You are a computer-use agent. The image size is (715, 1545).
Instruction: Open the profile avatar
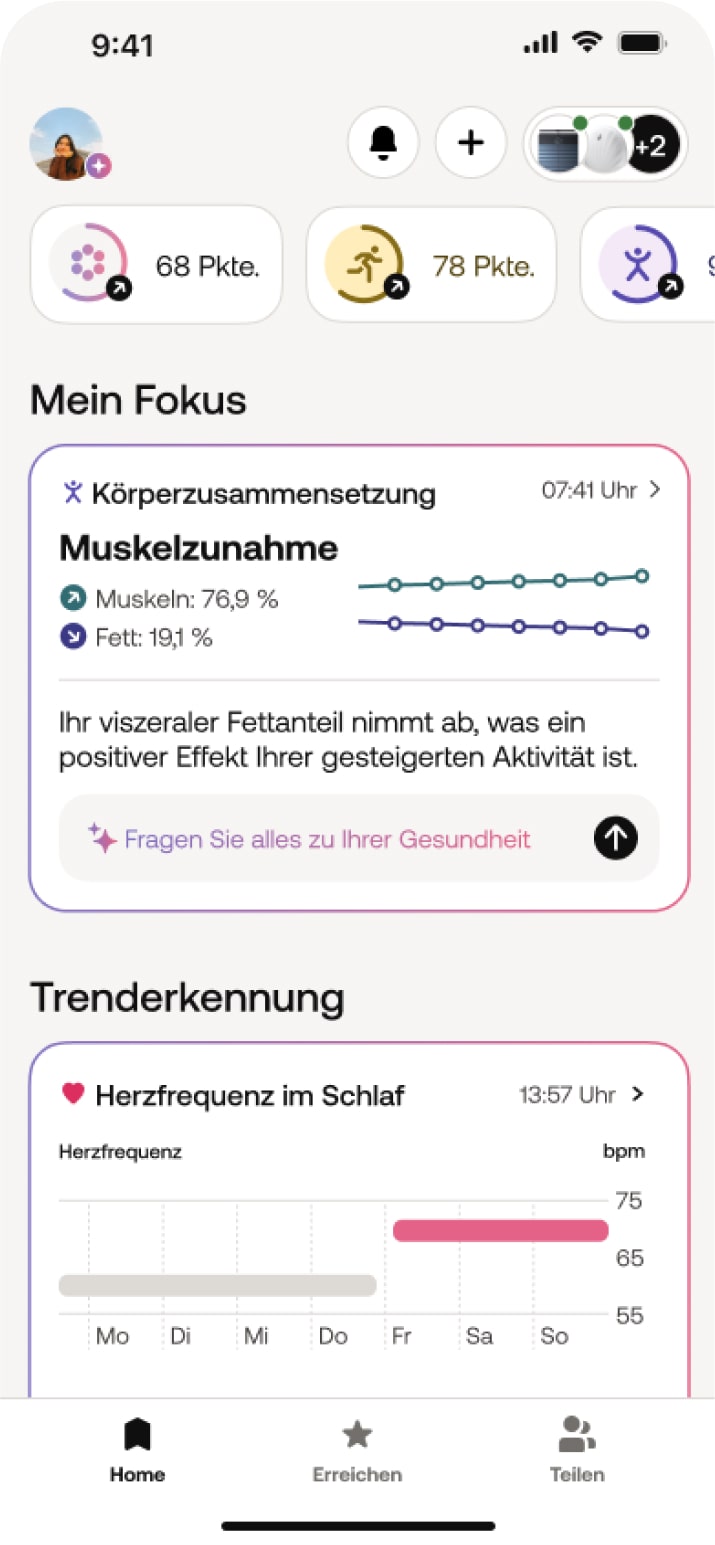(x=66, y=145)
